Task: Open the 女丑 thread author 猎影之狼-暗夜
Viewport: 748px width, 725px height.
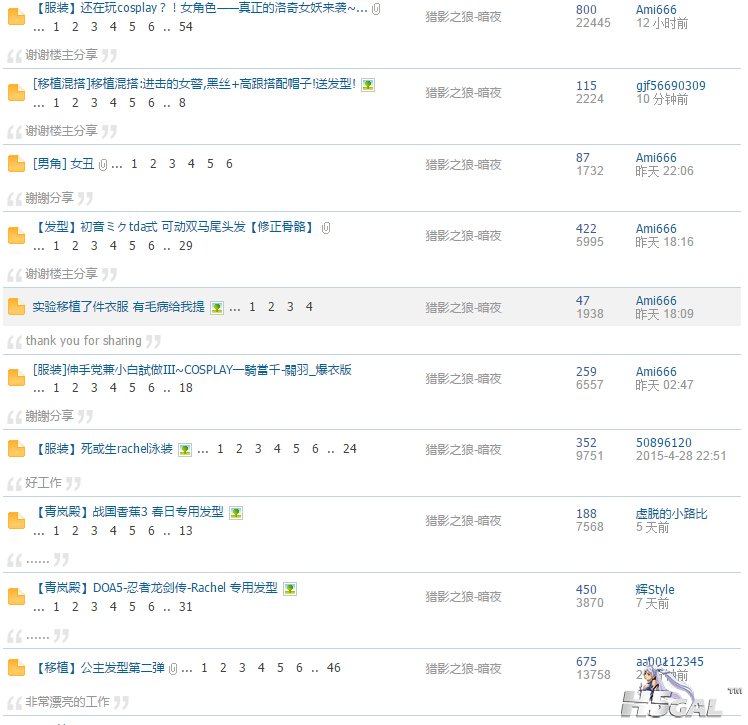Action: [x=463, y=164]
